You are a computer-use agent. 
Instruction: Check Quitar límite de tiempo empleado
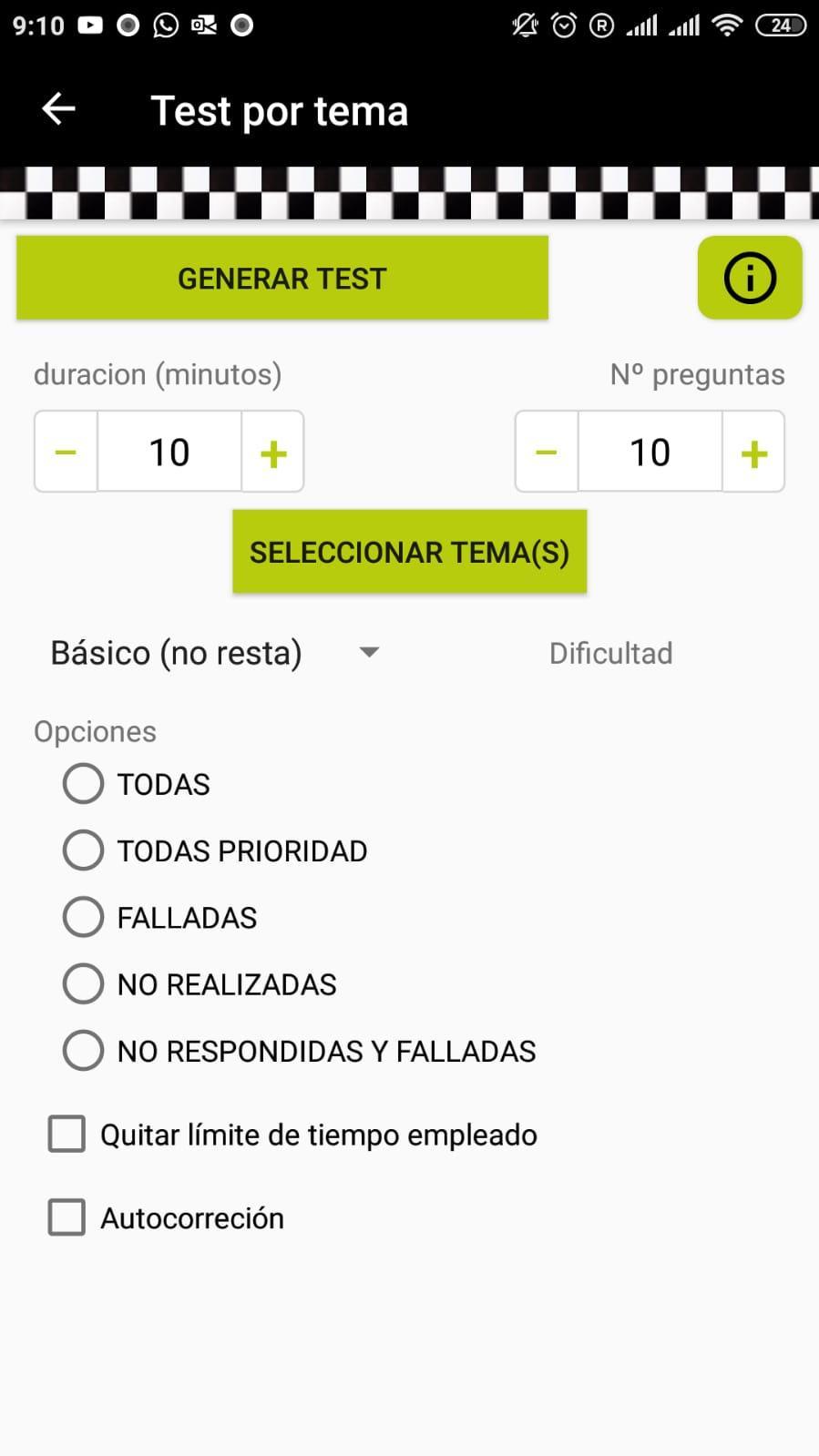pos(292,1135)
